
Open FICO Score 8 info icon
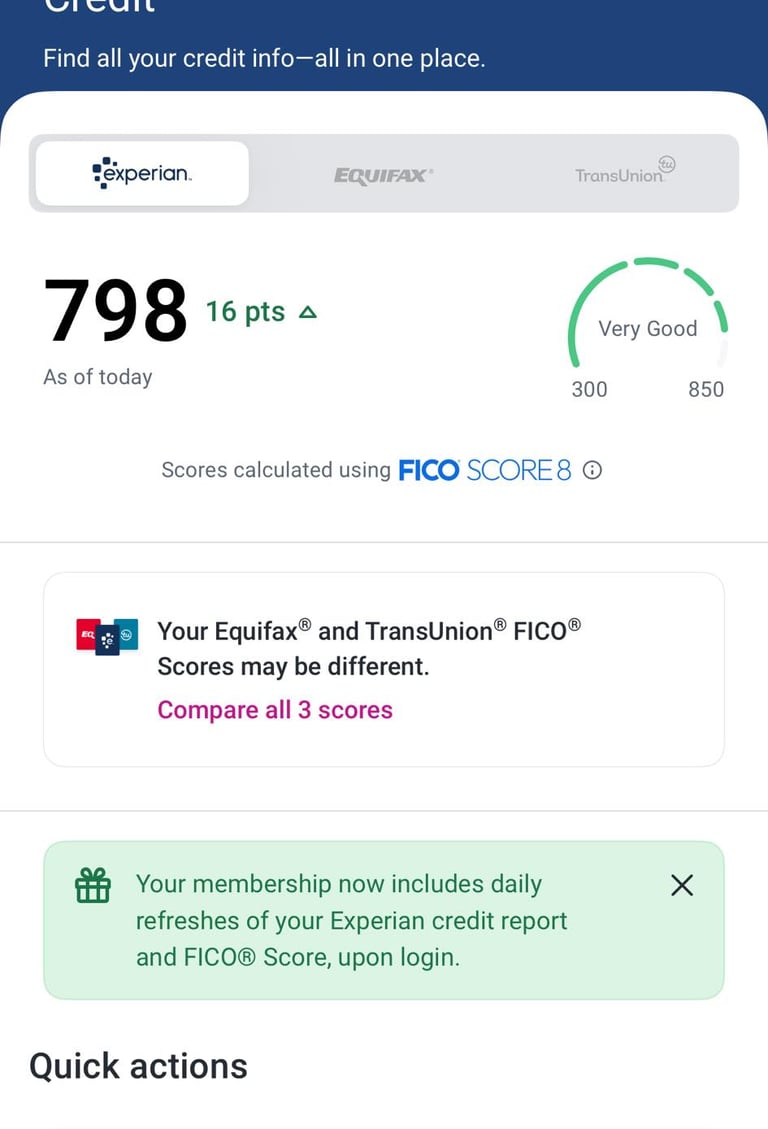(x=592, y=470)
